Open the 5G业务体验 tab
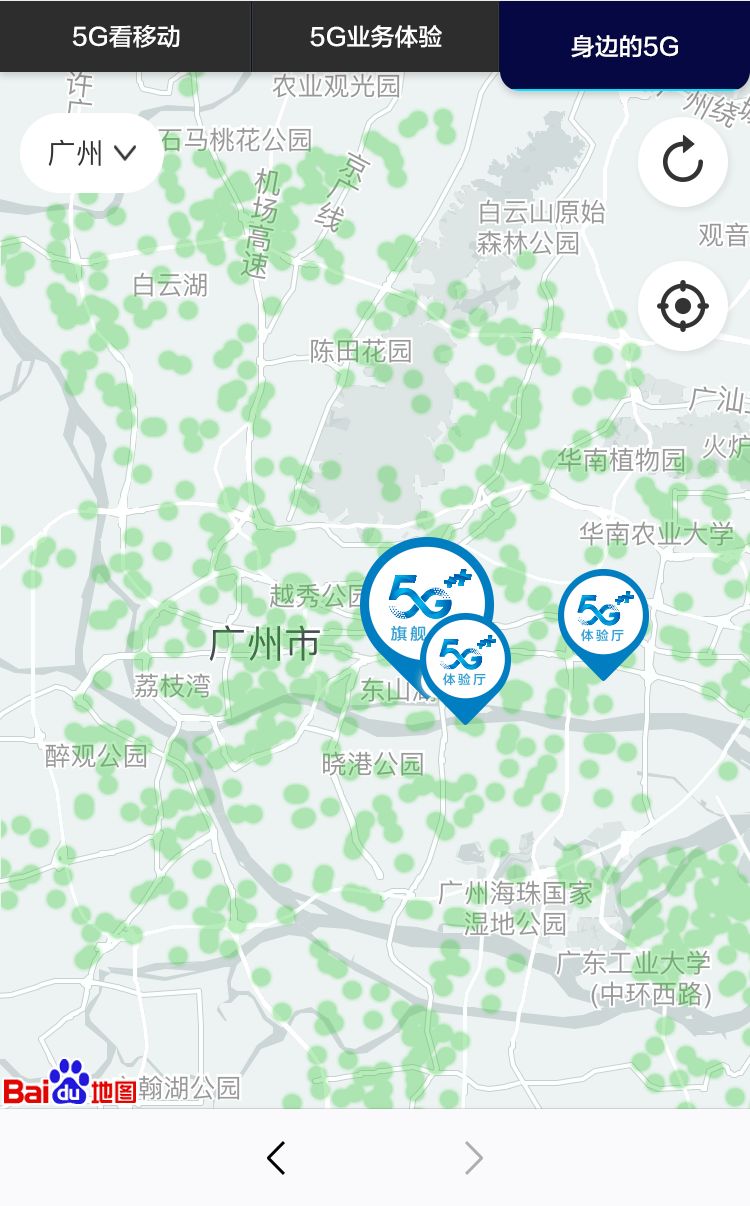The height and width of the screenshot is (1206, 750). pyautogui.click(x=375, y=37)
